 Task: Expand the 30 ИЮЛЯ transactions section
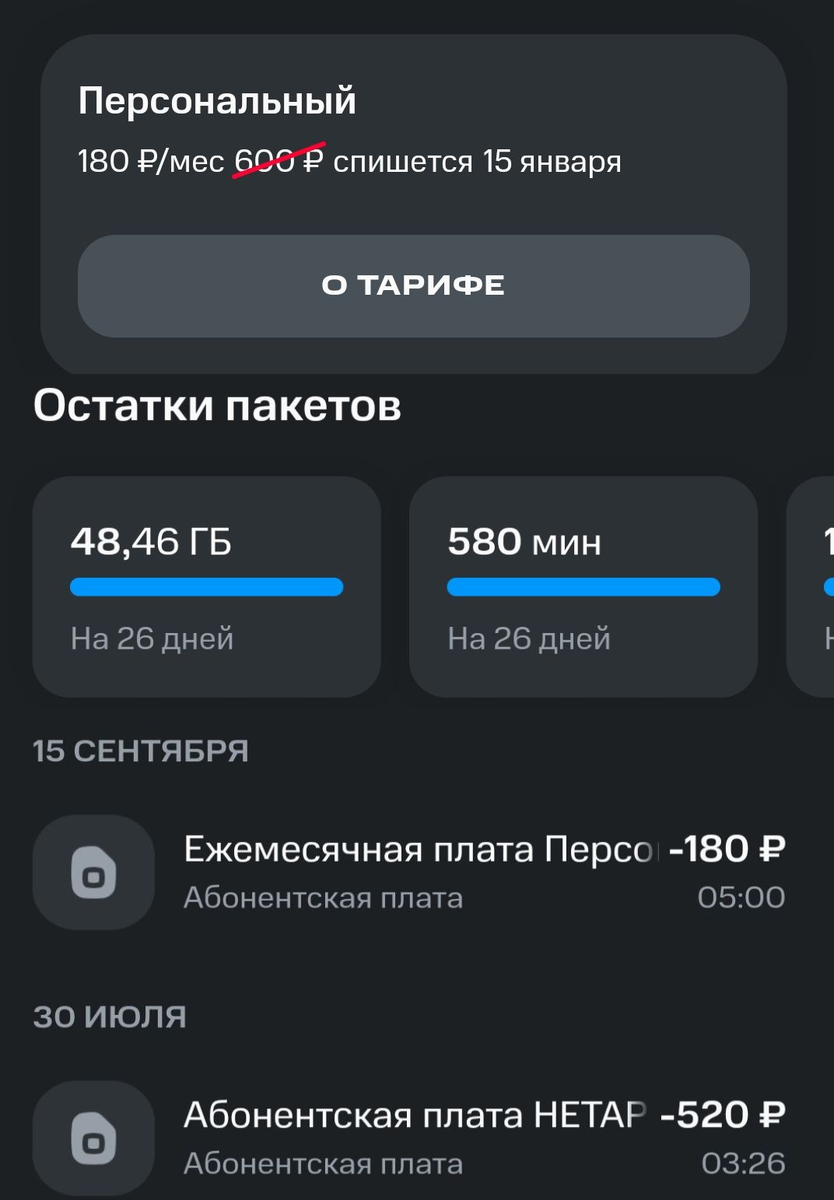(x=110, y=1015)
